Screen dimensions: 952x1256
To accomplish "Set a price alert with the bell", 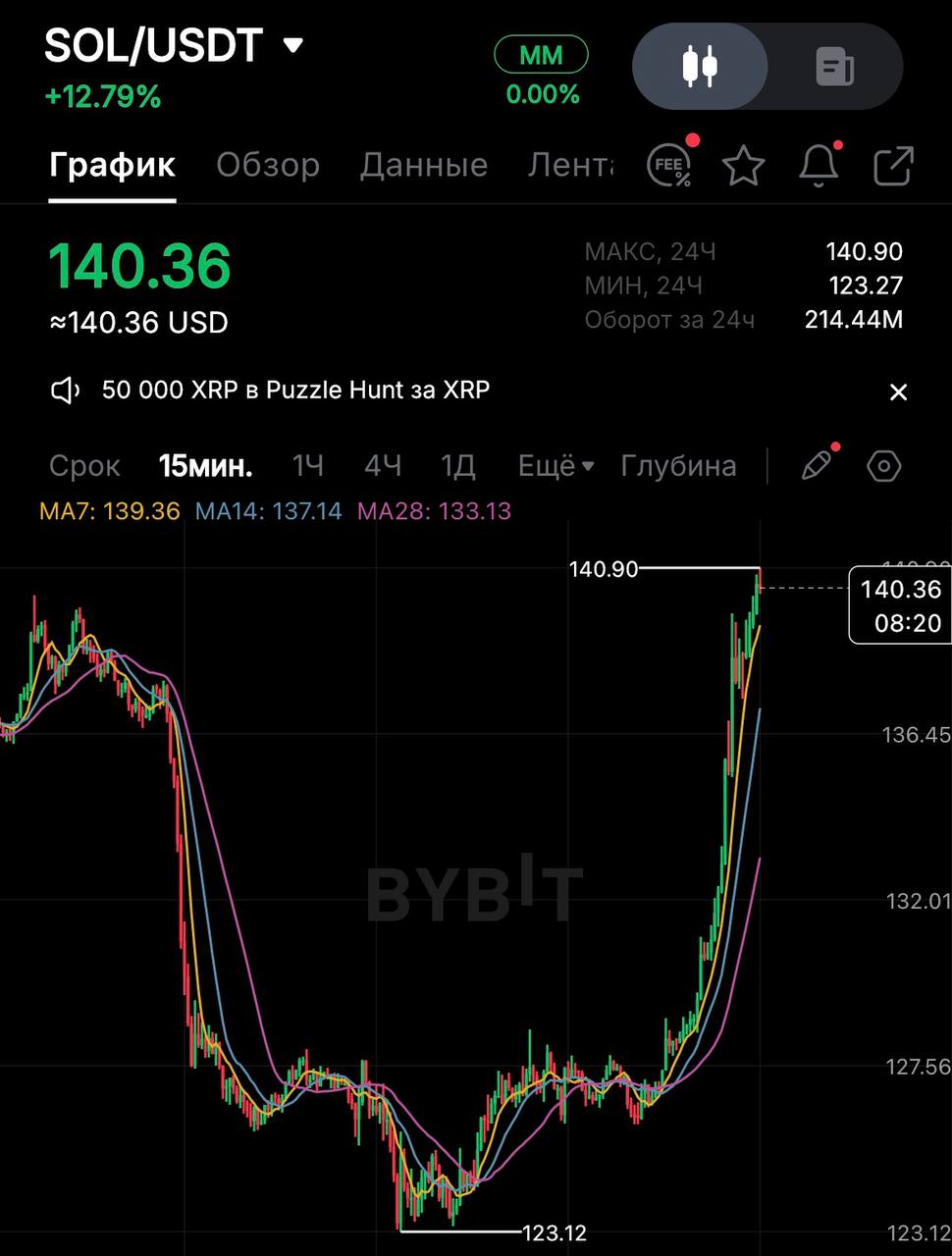I will [x=819, y=166].
